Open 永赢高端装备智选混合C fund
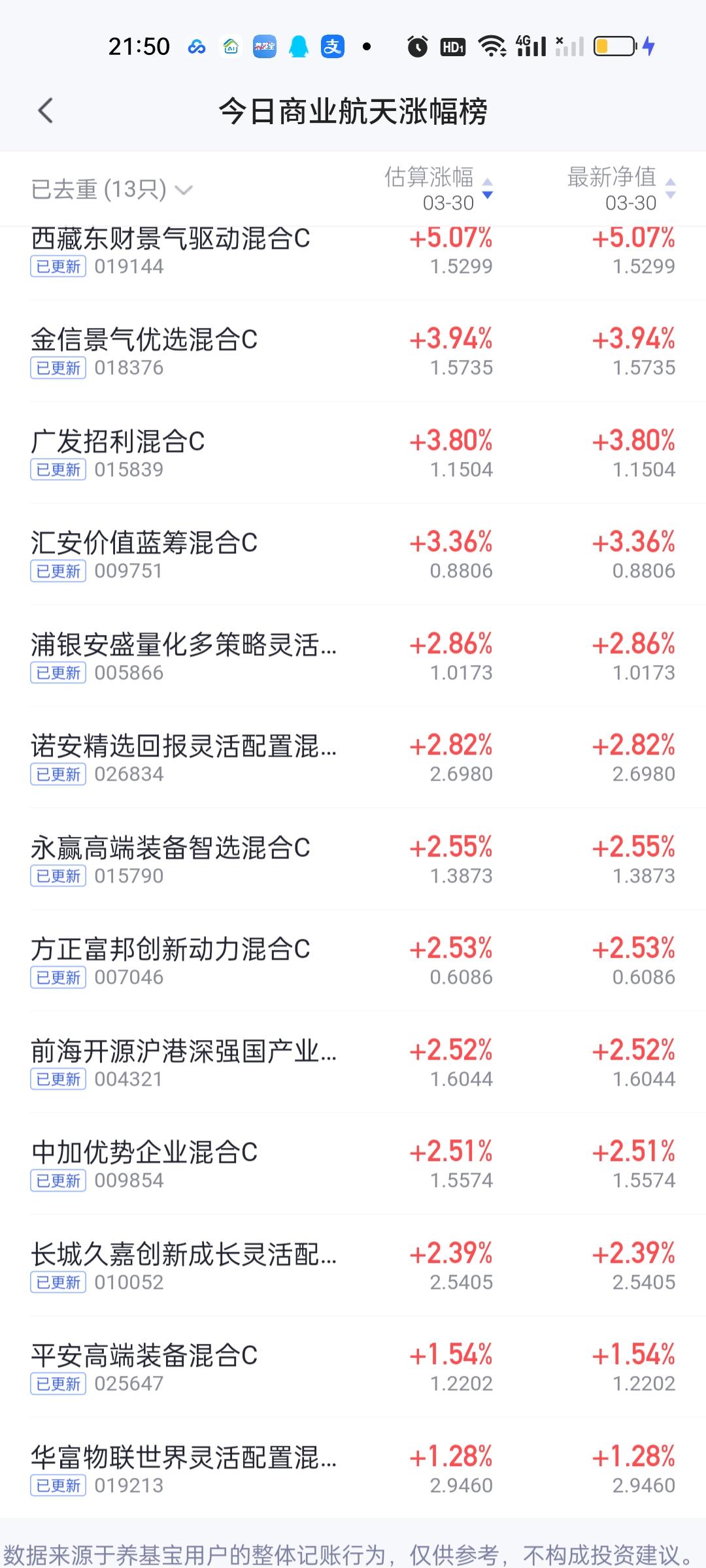The height and width of the screenshot is (1568, 706). tap(353, 859)
